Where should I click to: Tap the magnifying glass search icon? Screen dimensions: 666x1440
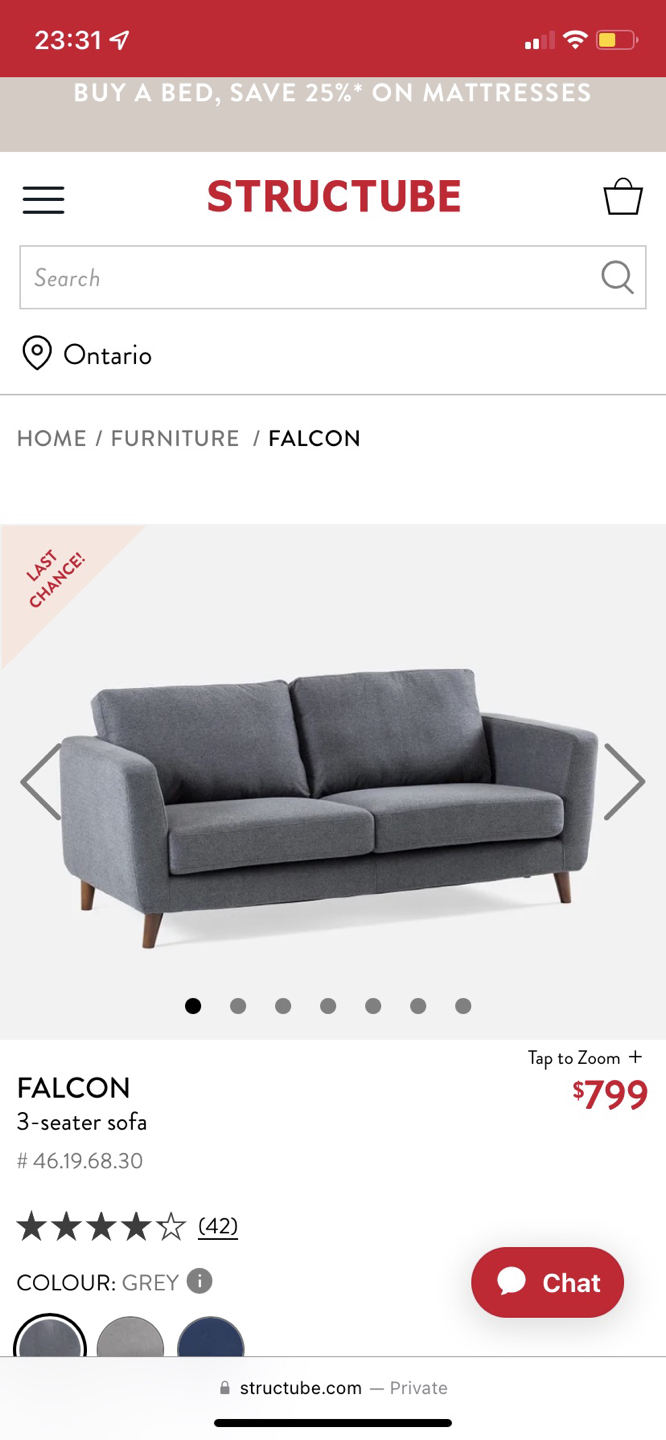617,277
